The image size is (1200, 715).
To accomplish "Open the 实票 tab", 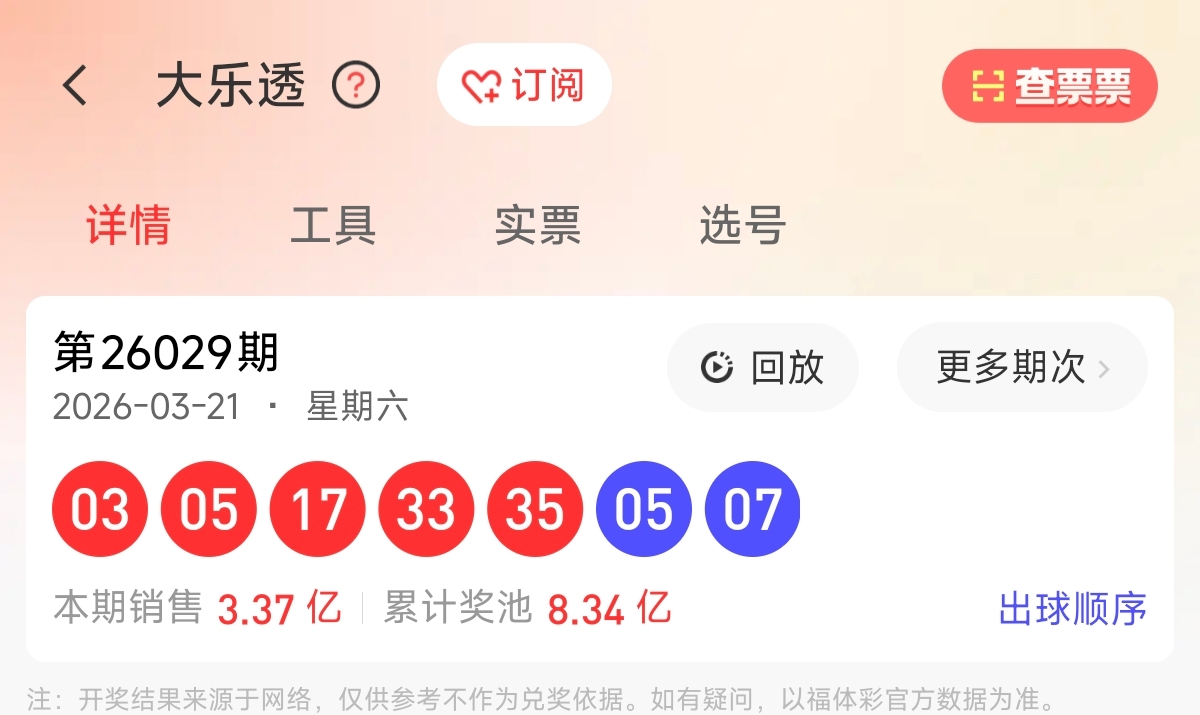I will pos(537,226).
